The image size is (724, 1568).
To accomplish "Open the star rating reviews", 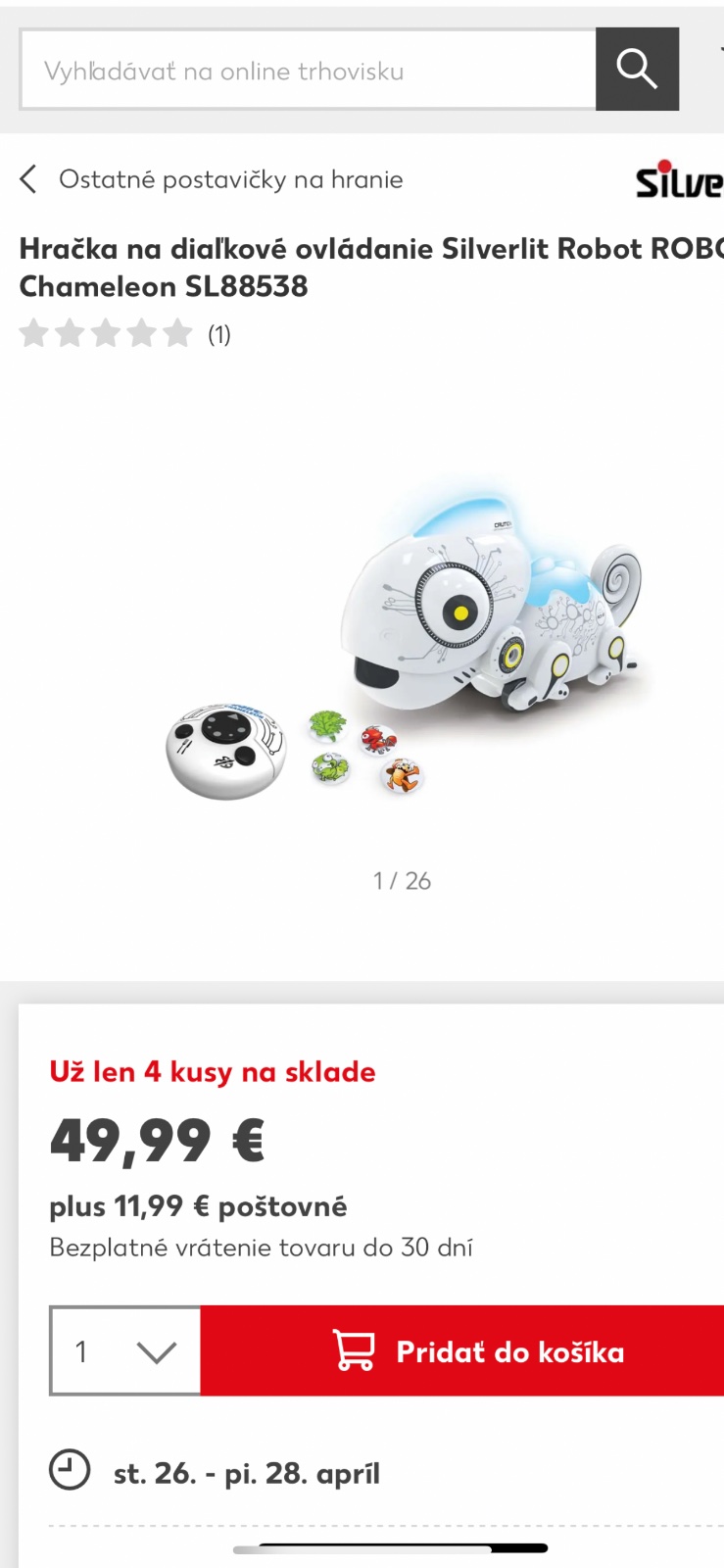I will pos(124,334).
